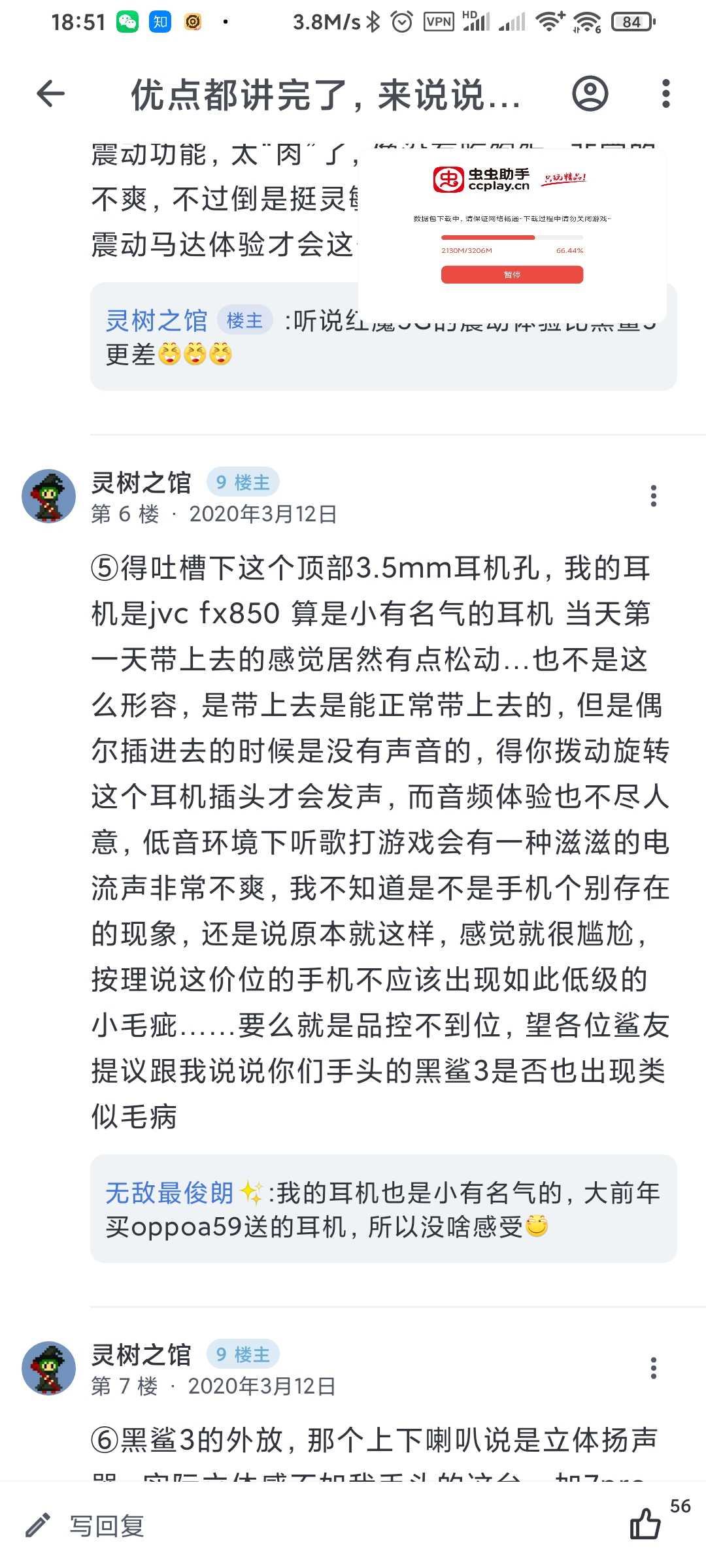Go back using the top-left arrow
Image resolution: width=706 pixels, height=1568 pixels.
[x=50, y=94]
